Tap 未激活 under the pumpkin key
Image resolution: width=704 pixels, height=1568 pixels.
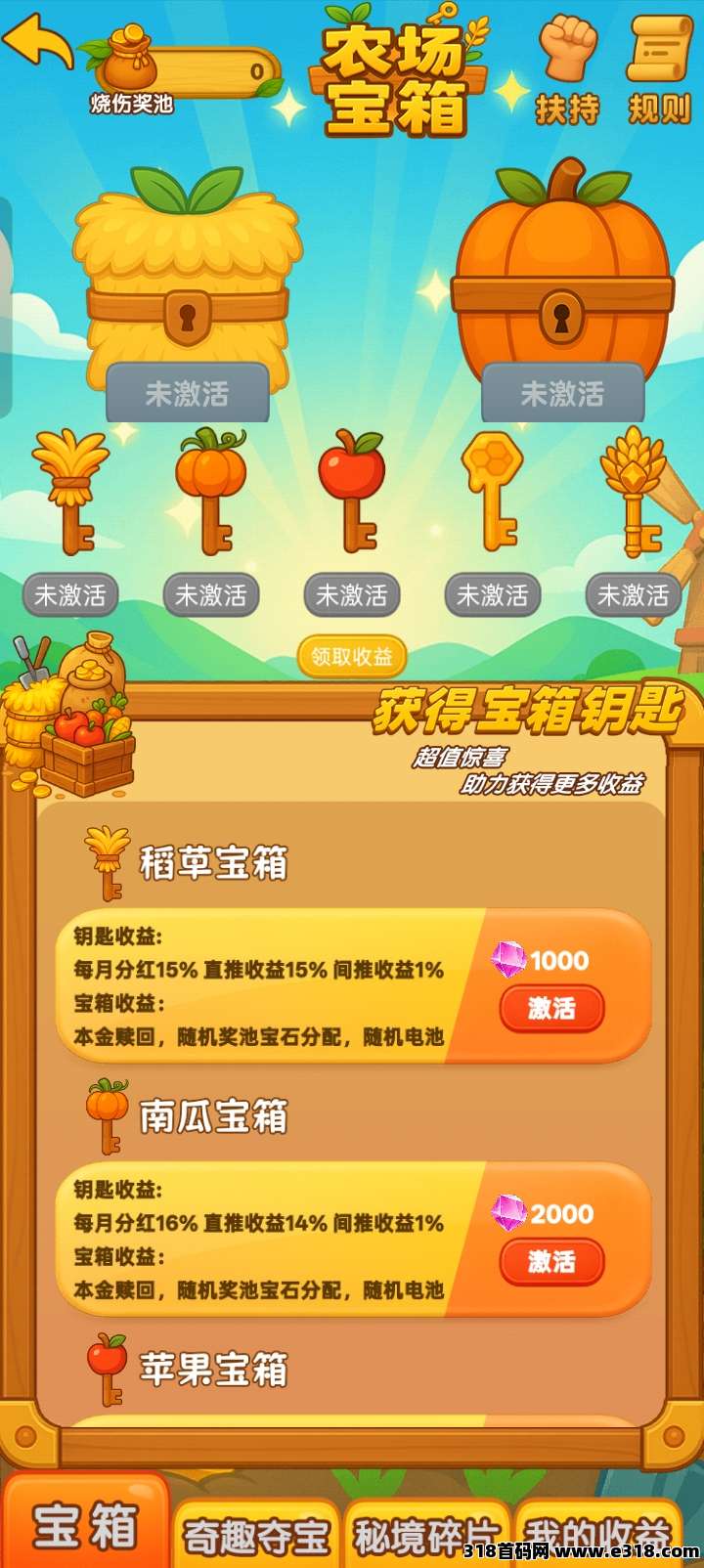click(211, 594)
